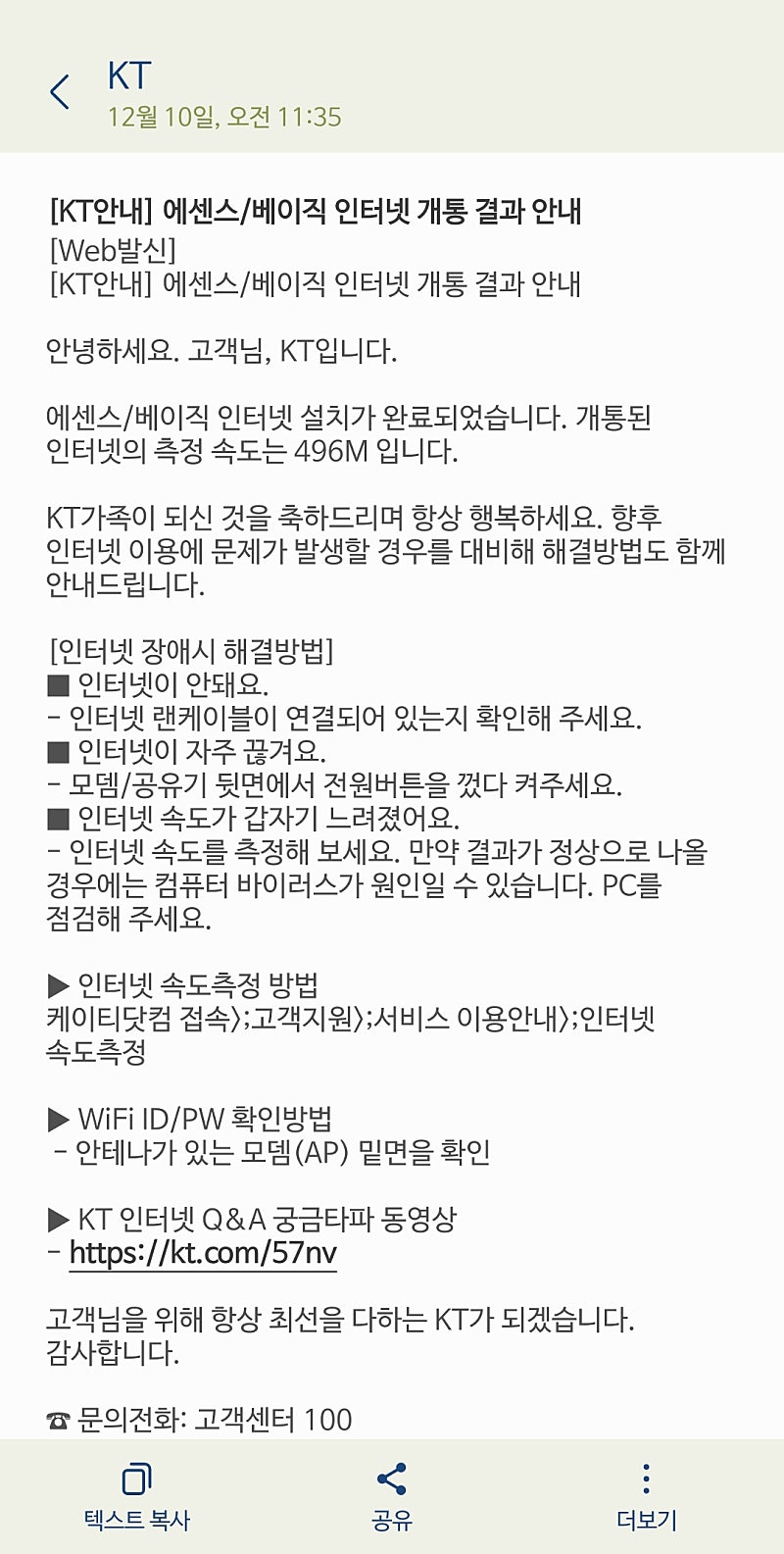Go back from the KT message
Viewport: 784px width, 1554px height.
coord(60,92)
